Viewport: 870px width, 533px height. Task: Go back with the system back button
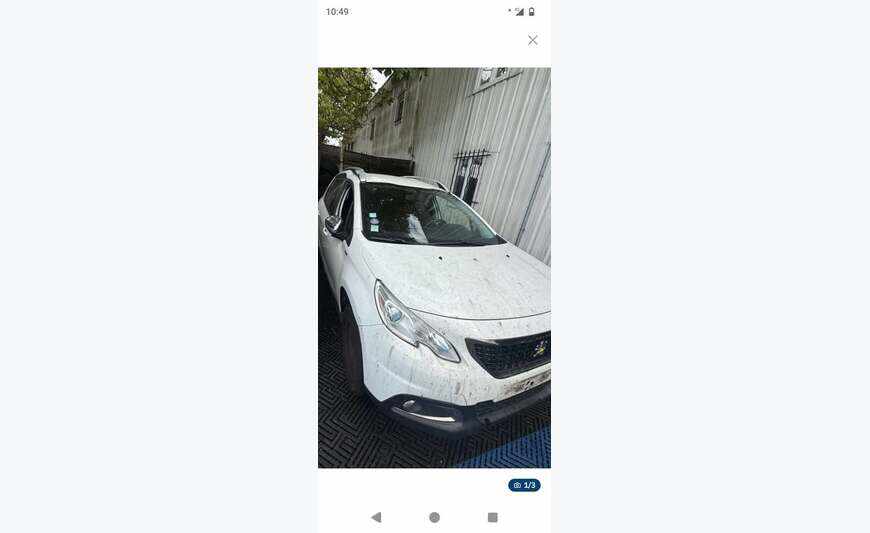click(376, 517)
